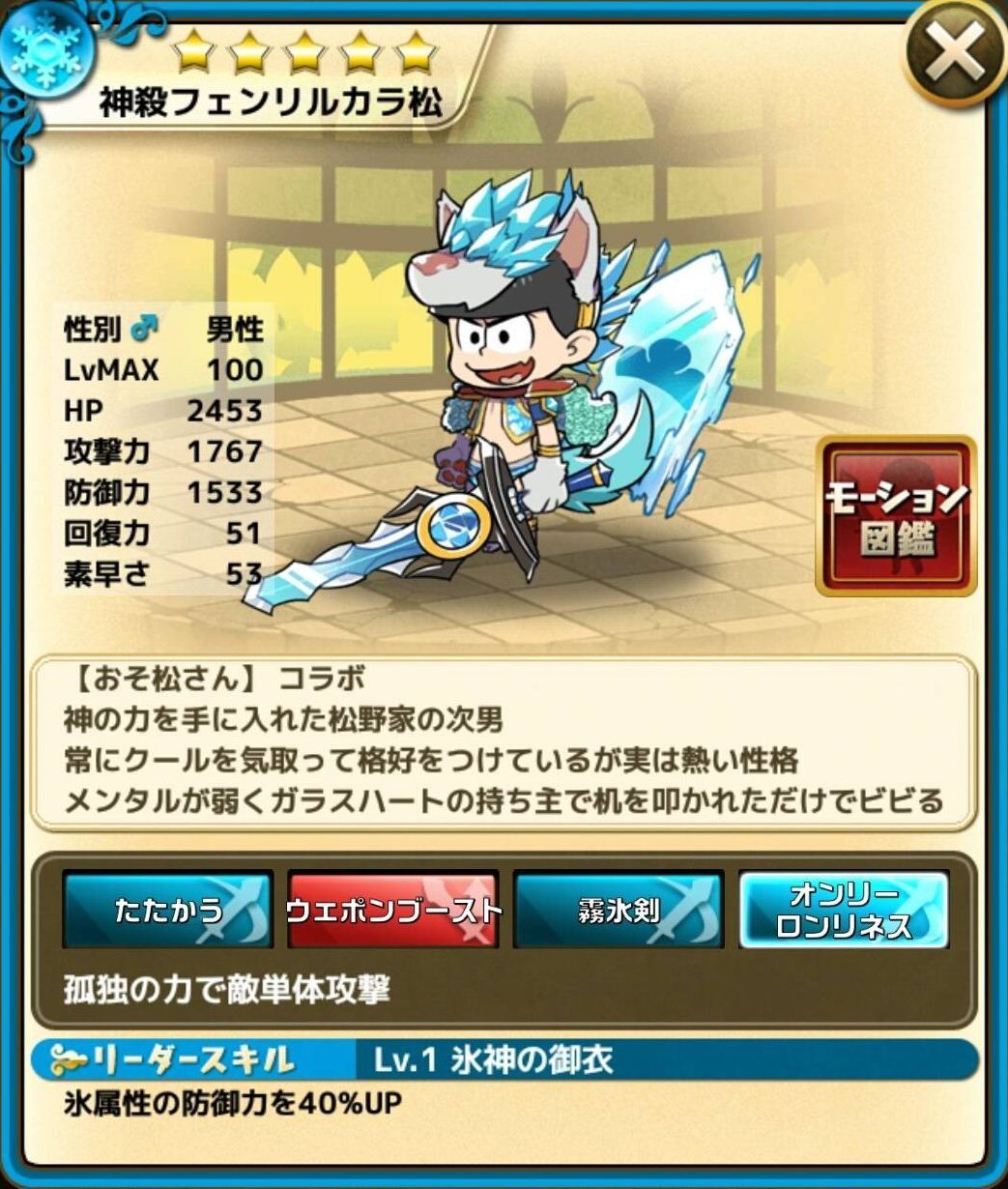The image size is (1008, 1189).
Task: Select the 霧氷剣 skill
Action: click(619, 910)
